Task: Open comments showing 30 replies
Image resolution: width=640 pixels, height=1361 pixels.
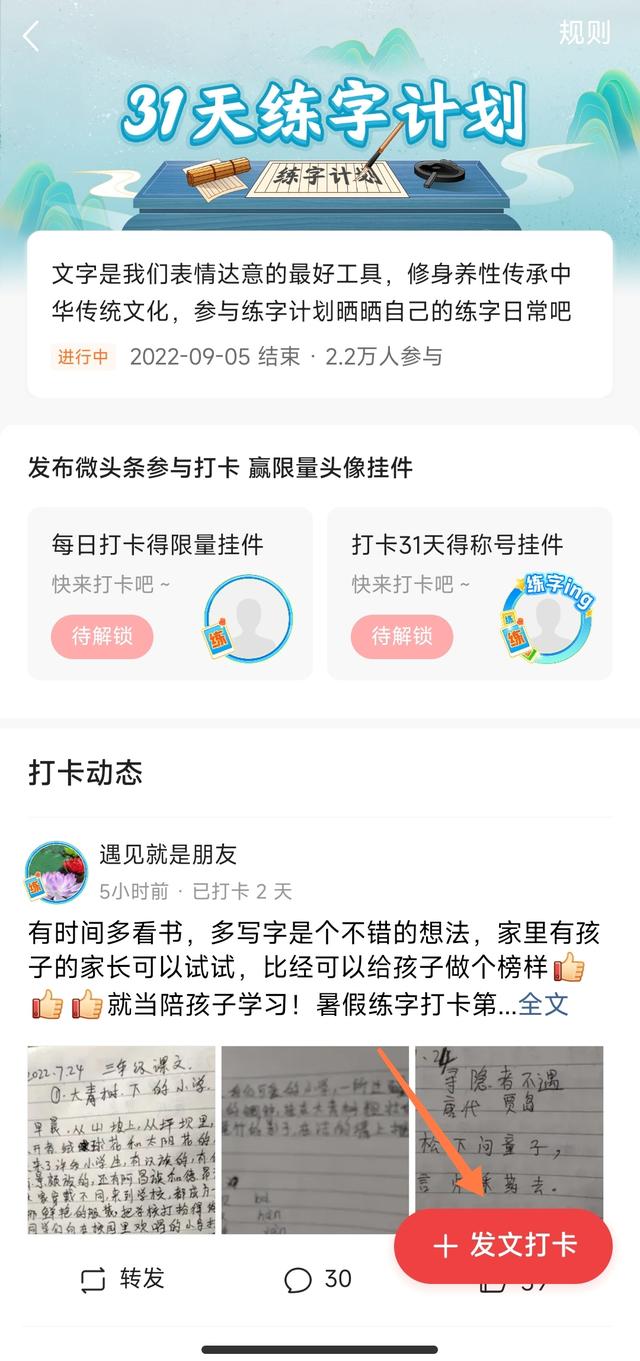Action: pyautogui.click(x=318, y=1279)
